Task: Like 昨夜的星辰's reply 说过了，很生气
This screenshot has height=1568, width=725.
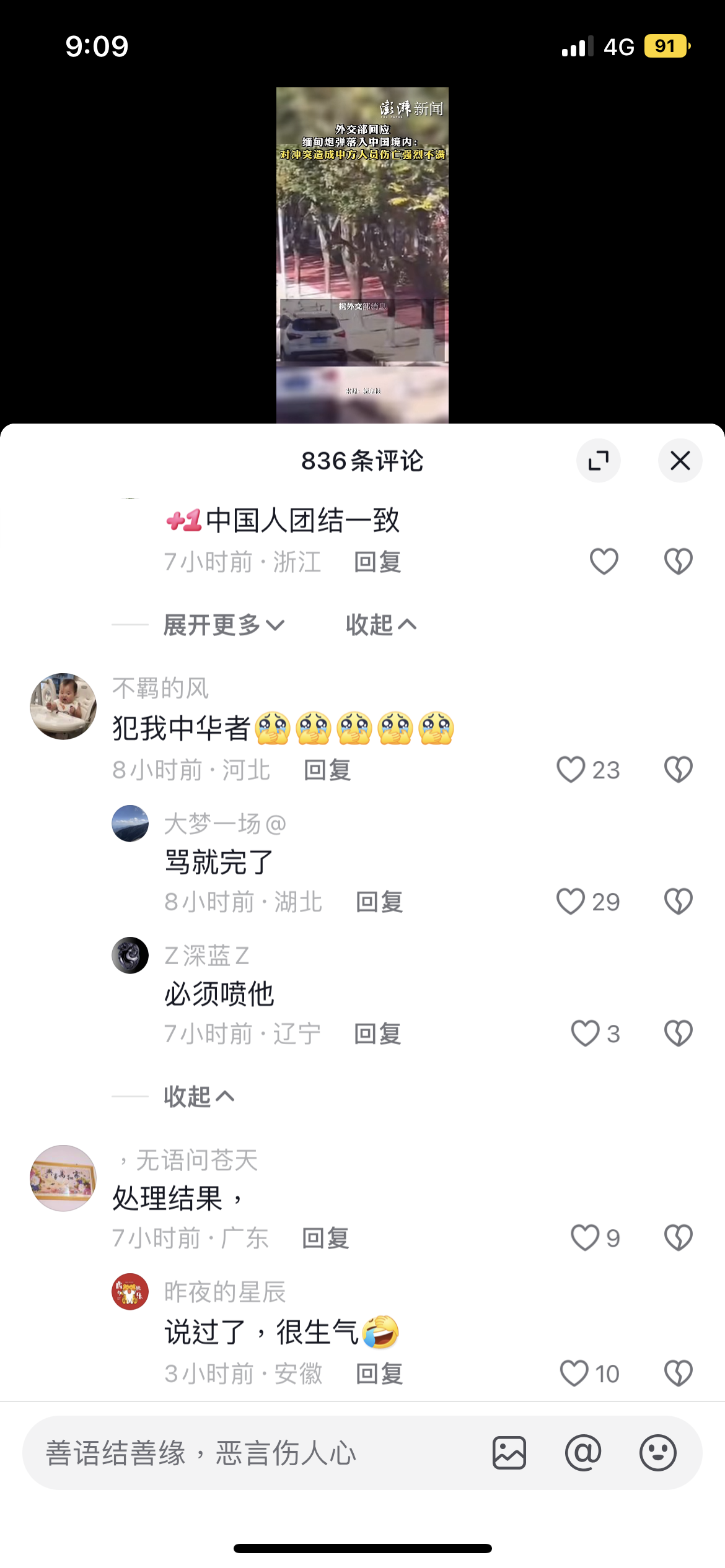Action: (589, 1374)
